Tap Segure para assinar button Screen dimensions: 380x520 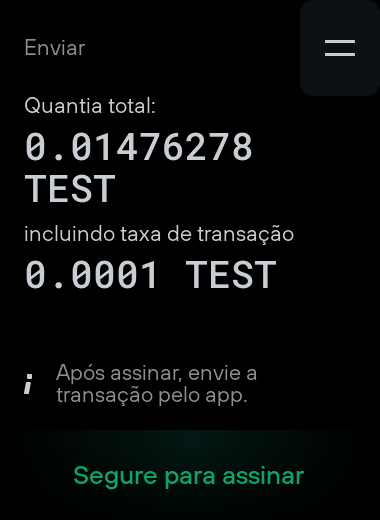click(189, 475)
